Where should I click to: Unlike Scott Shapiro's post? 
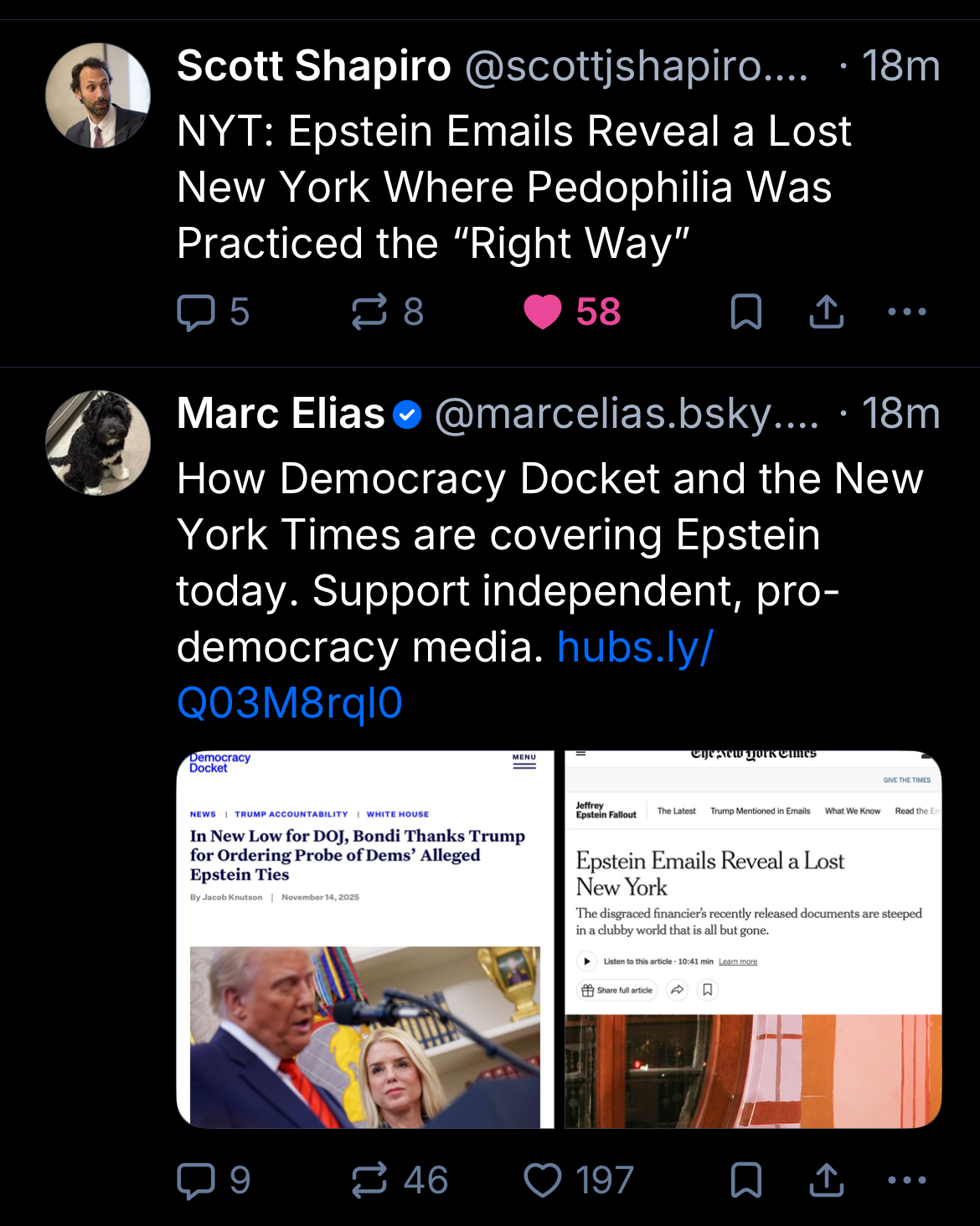[x=543, y=312]
